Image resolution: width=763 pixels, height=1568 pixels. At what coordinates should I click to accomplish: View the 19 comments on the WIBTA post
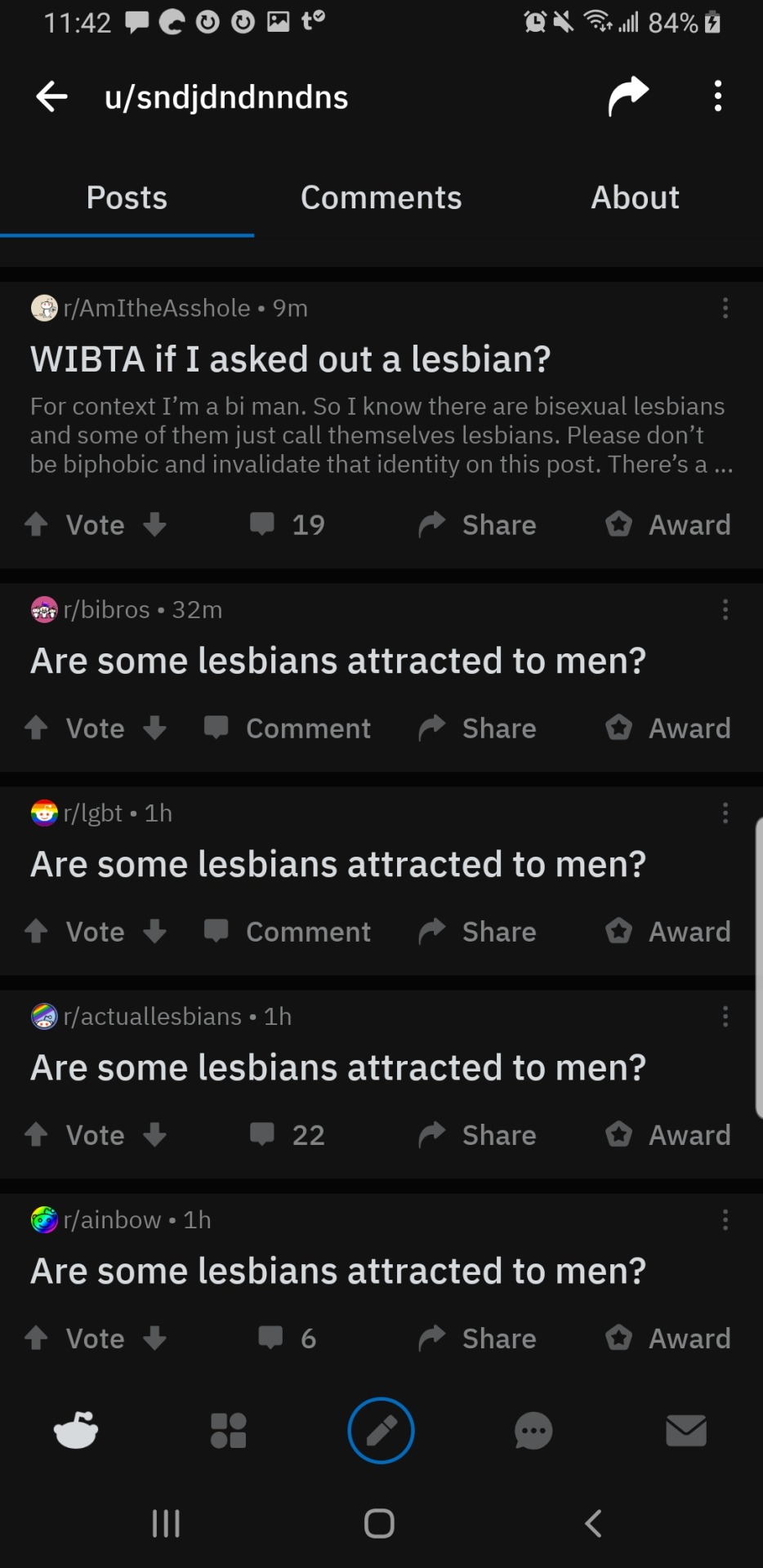point(288,524)
